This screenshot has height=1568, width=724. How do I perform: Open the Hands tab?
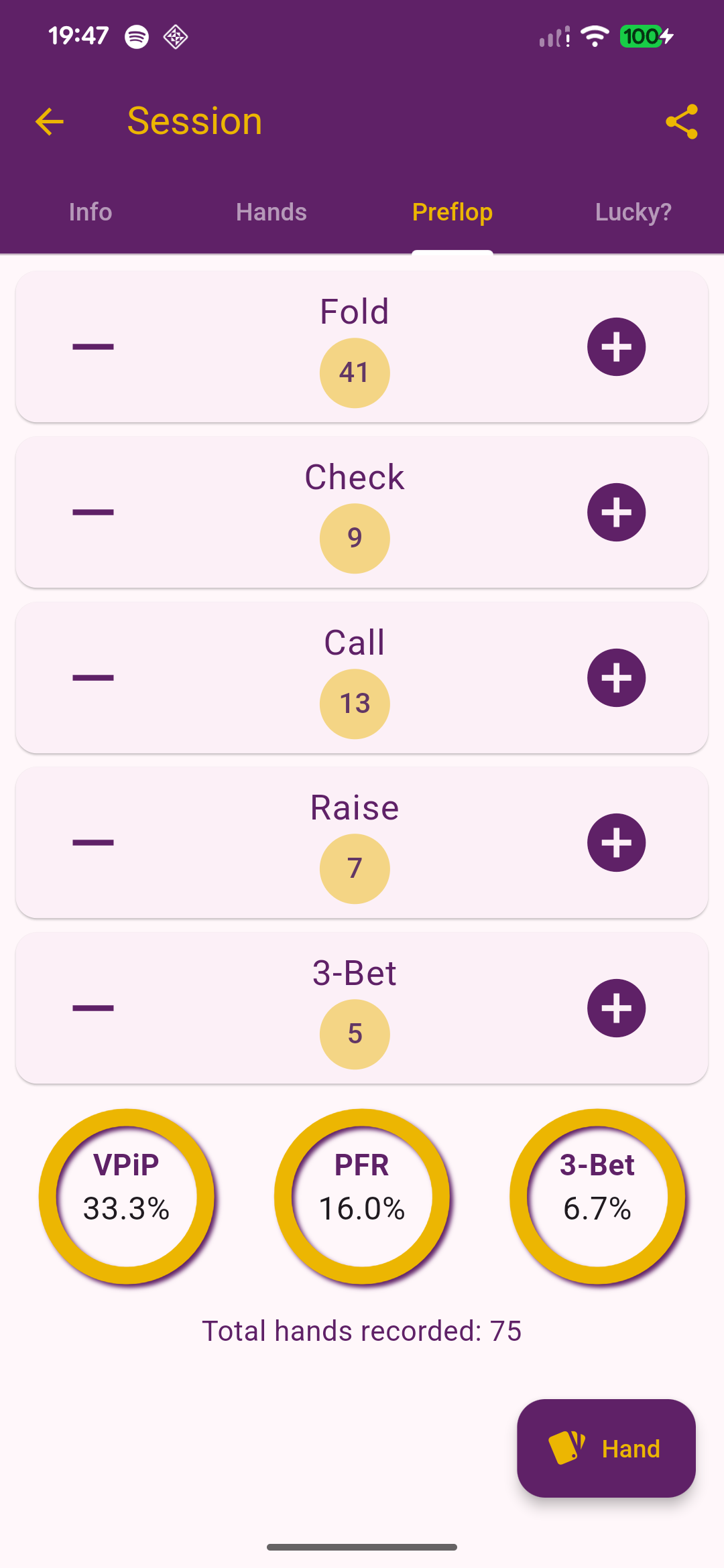point(271,212)
